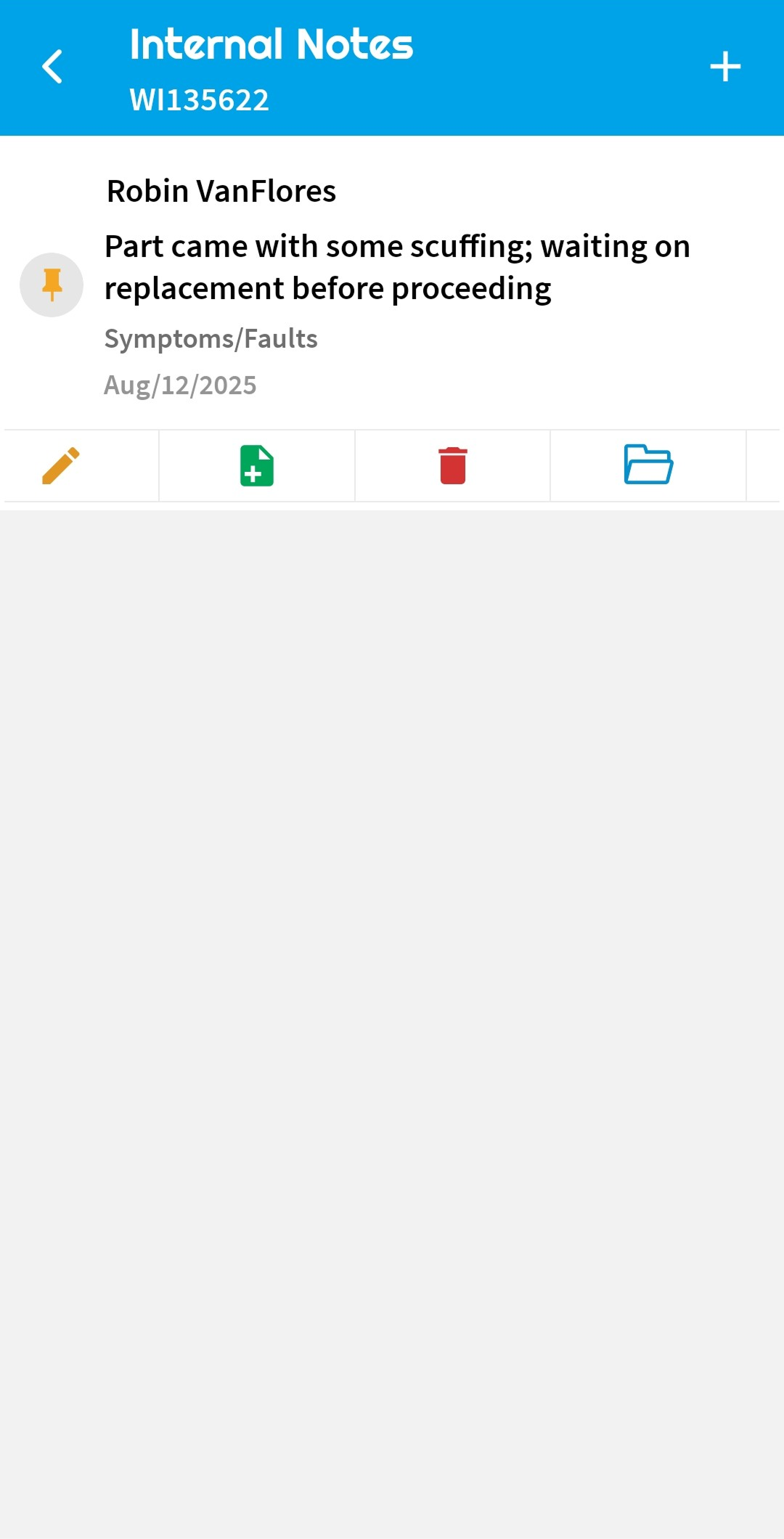The height and width of the screenshot is (1539, 784).
Task: Open Robin VanFlores's scuffing note
Action: point(396,267)
